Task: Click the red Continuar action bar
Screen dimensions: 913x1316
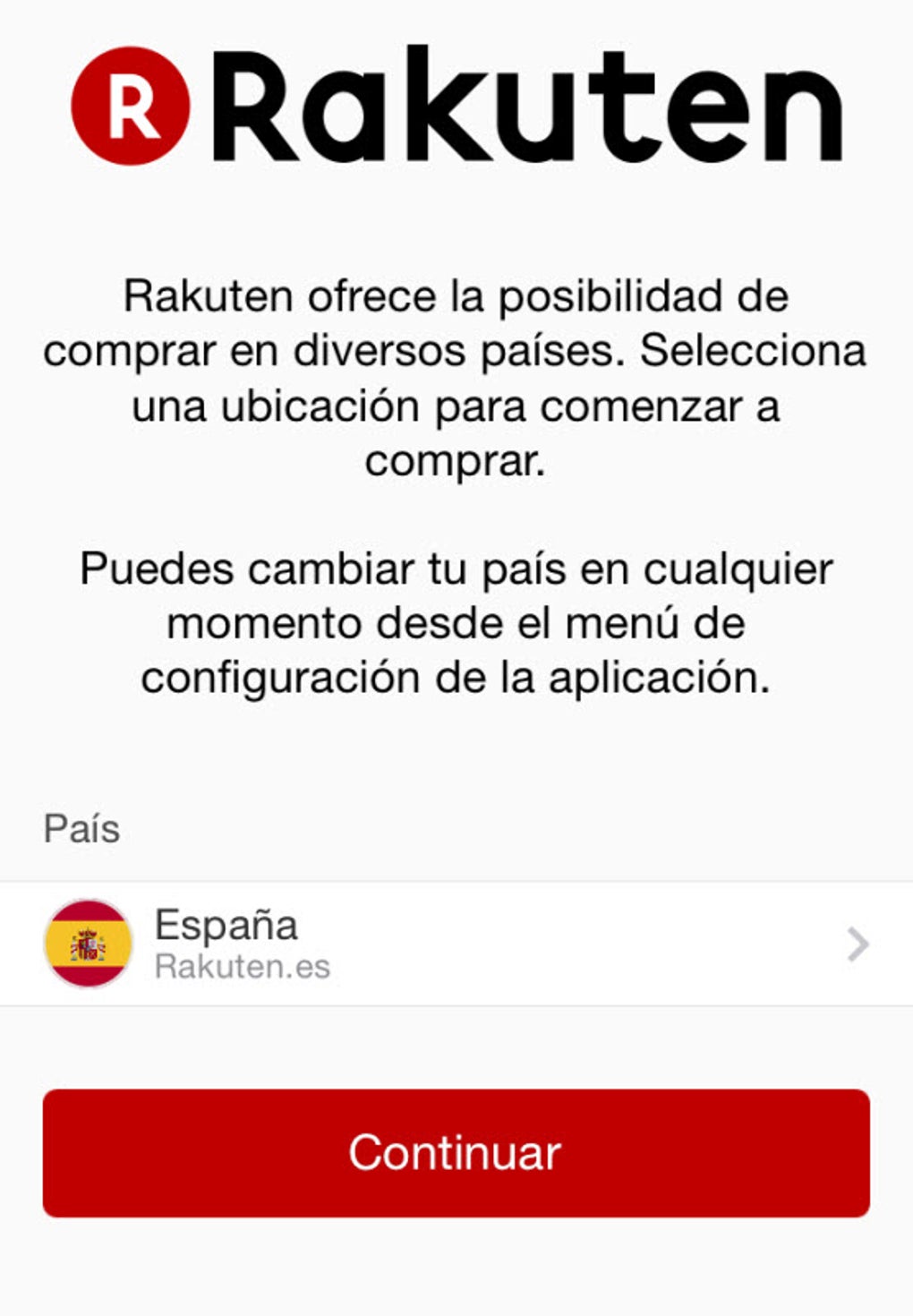Action: [456, 1154]
